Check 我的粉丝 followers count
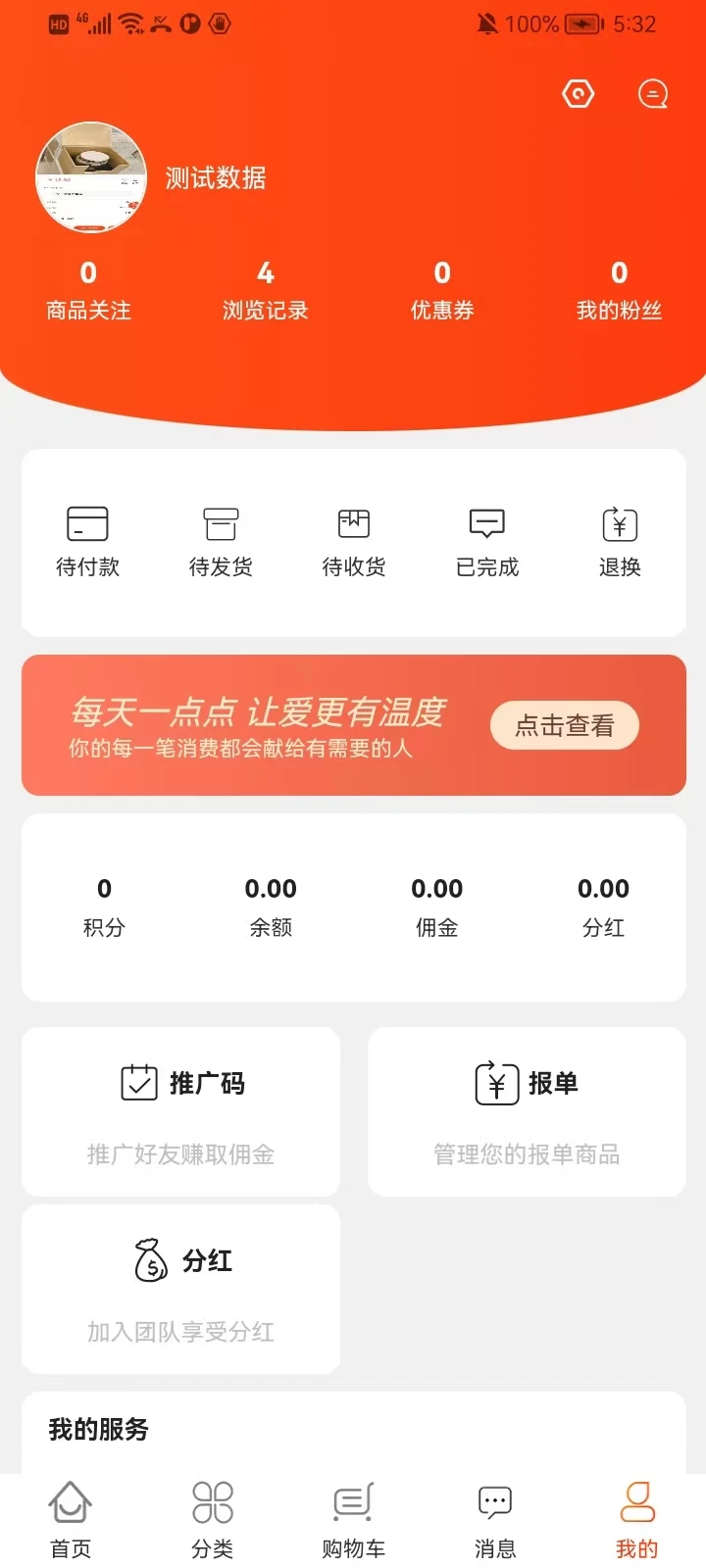The image size is (706, 1568). point(618,289)
